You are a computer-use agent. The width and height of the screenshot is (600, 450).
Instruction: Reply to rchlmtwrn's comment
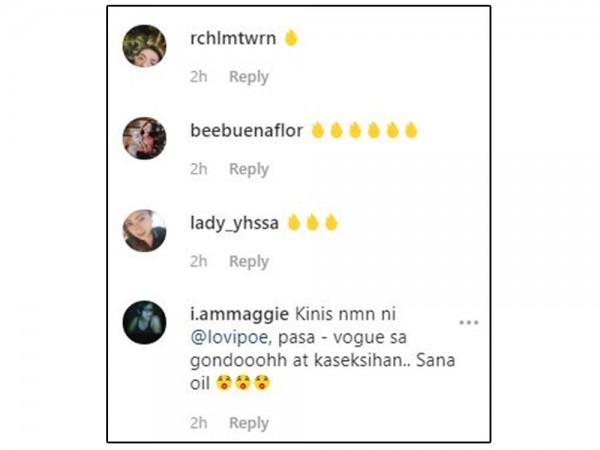point(248,77)
